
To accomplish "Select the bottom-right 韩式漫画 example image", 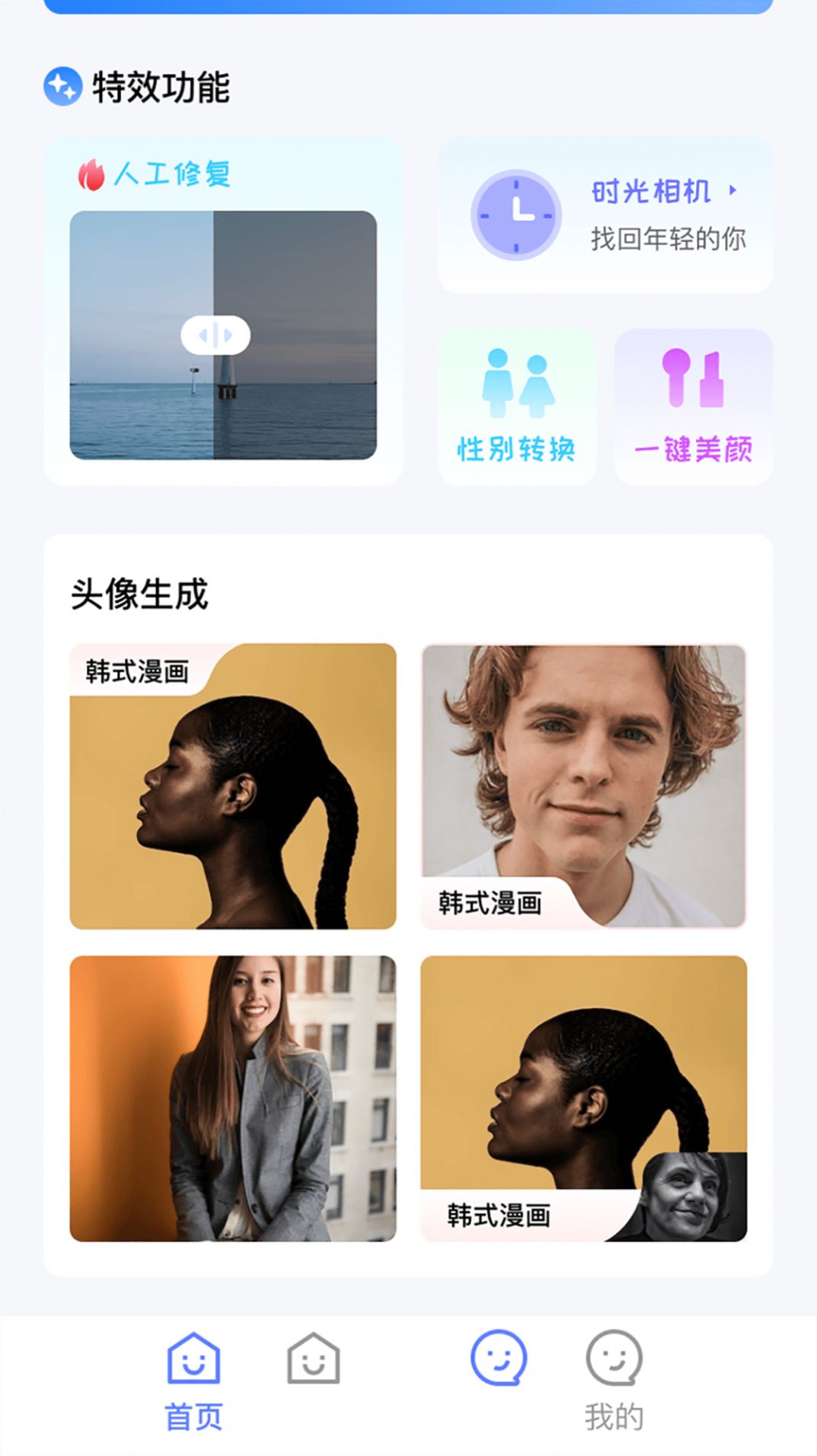I will tap(581, 1096).
